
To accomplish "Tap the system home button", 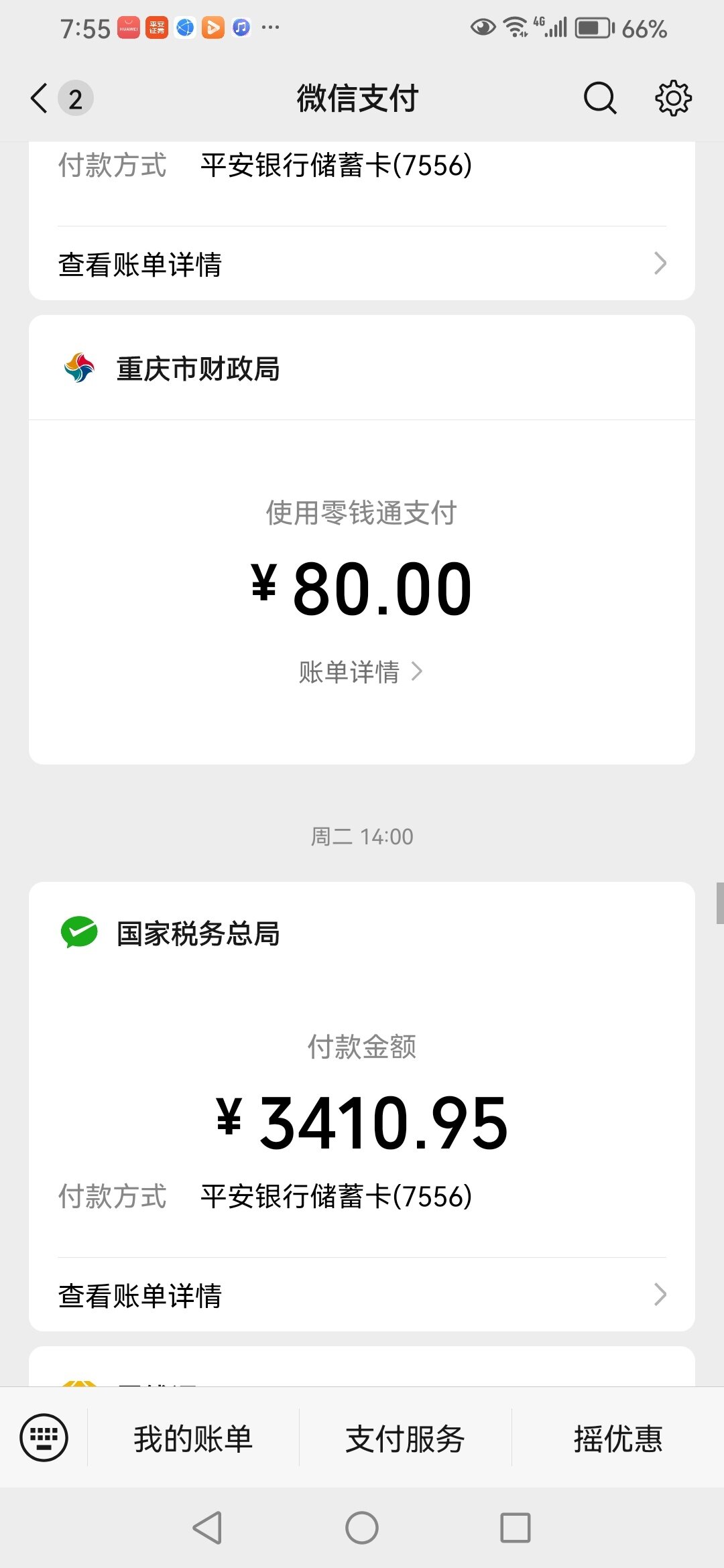I will coord(362,1528).
